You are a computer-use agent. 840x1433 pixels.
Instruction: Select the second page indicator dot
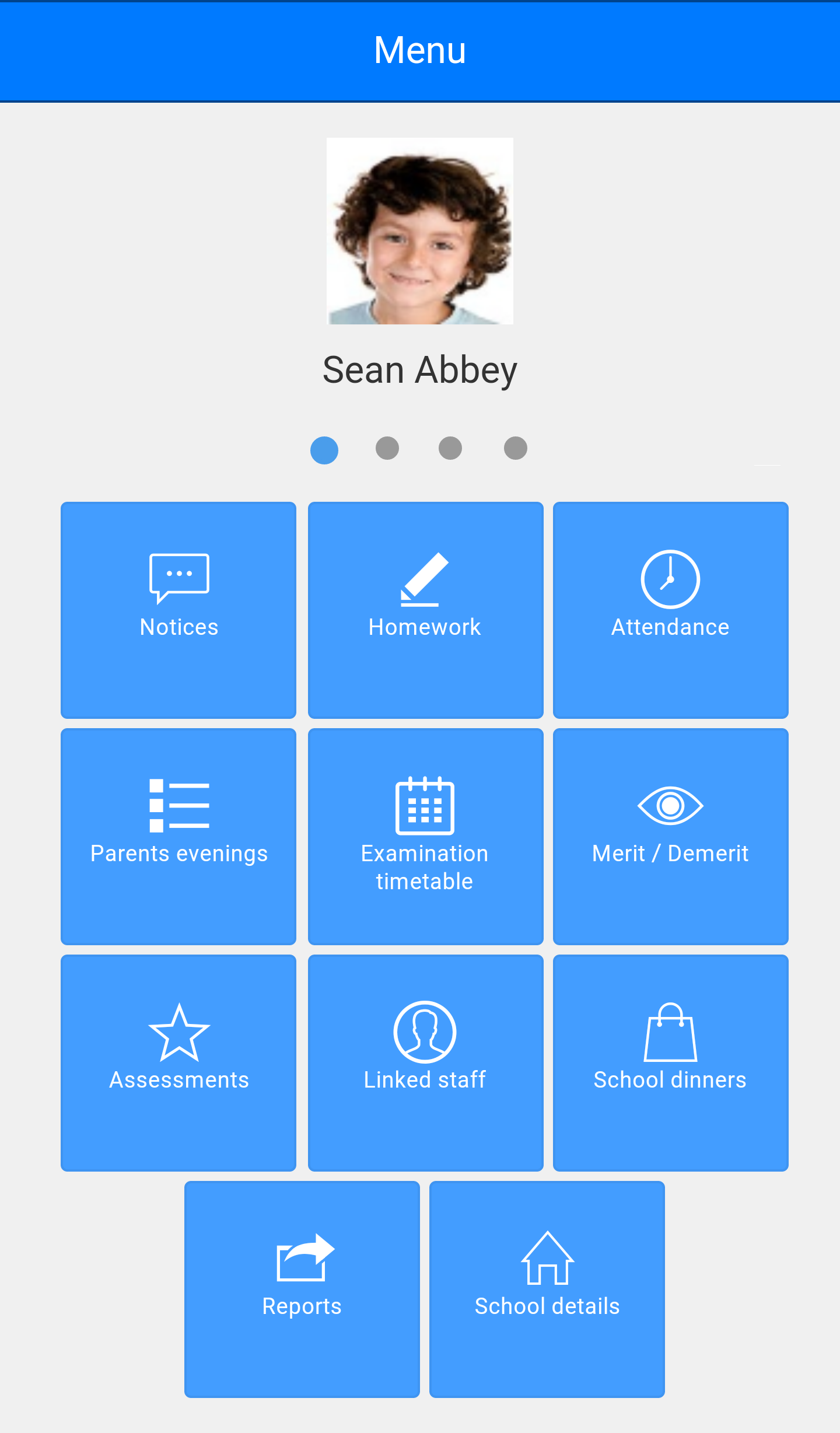click(387, 448)
